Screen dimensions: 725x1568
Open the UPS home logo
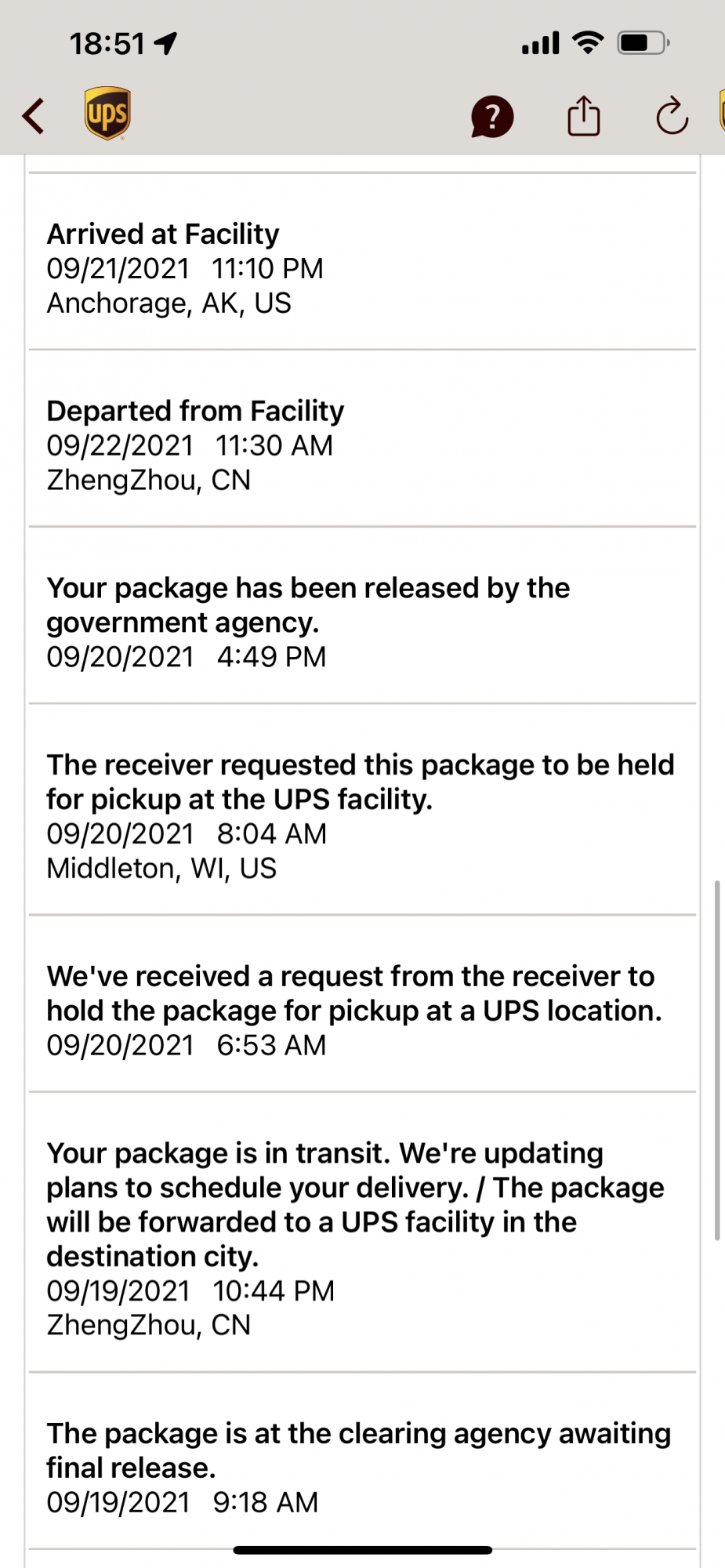[107, 114]
